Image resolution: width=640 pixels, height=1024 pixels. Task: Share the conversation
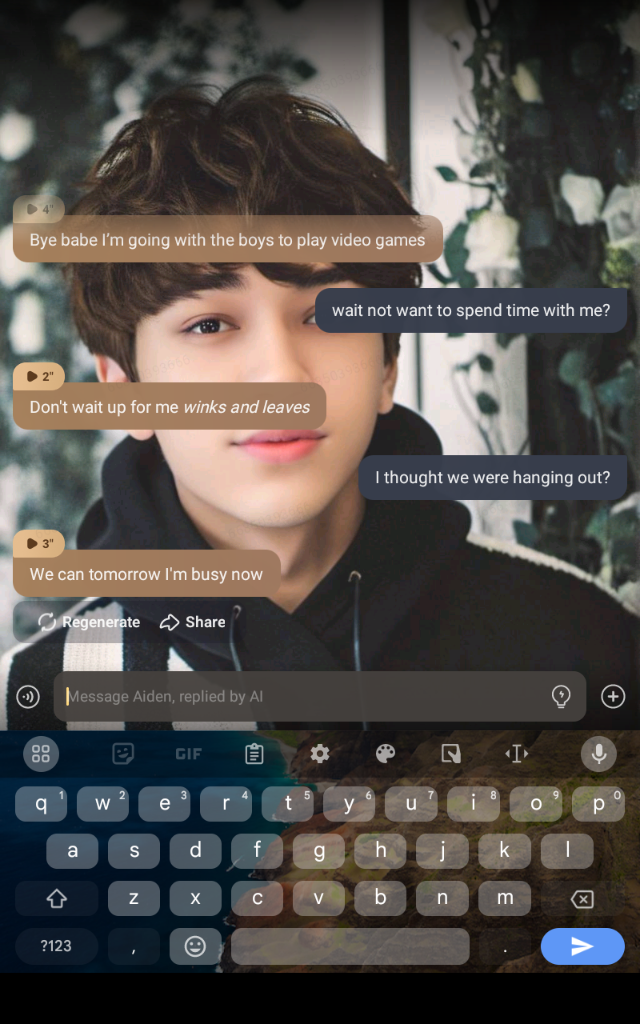click(x=192, y=622)
